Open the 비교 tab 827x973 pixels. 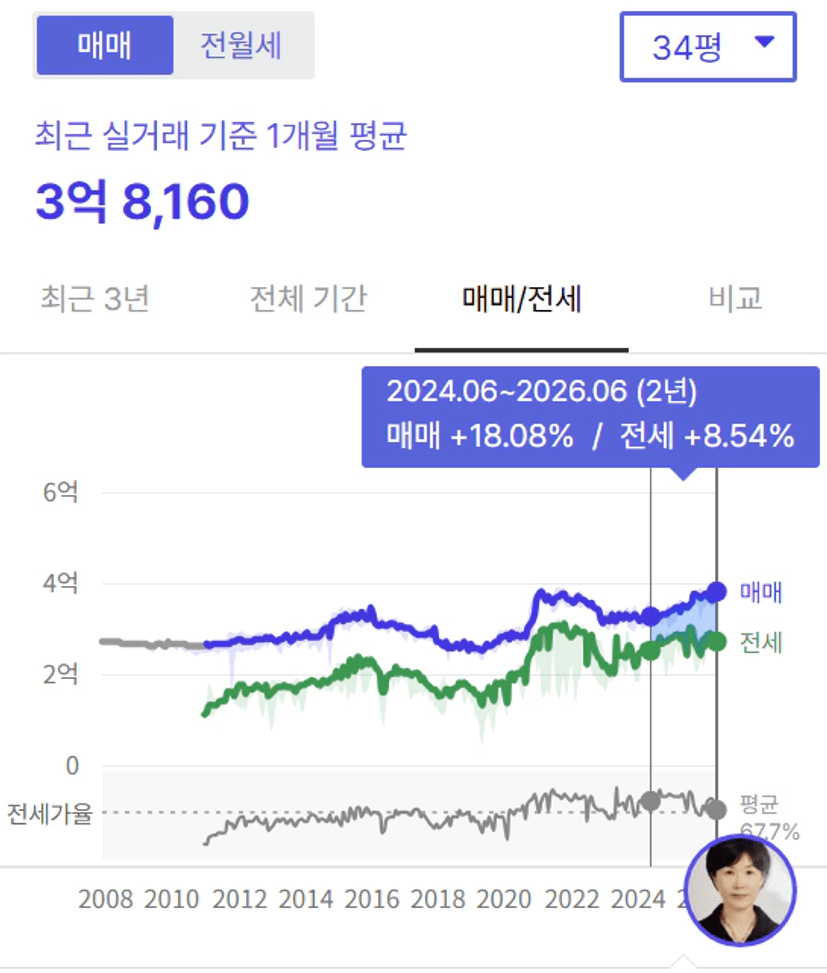(735, 298)
